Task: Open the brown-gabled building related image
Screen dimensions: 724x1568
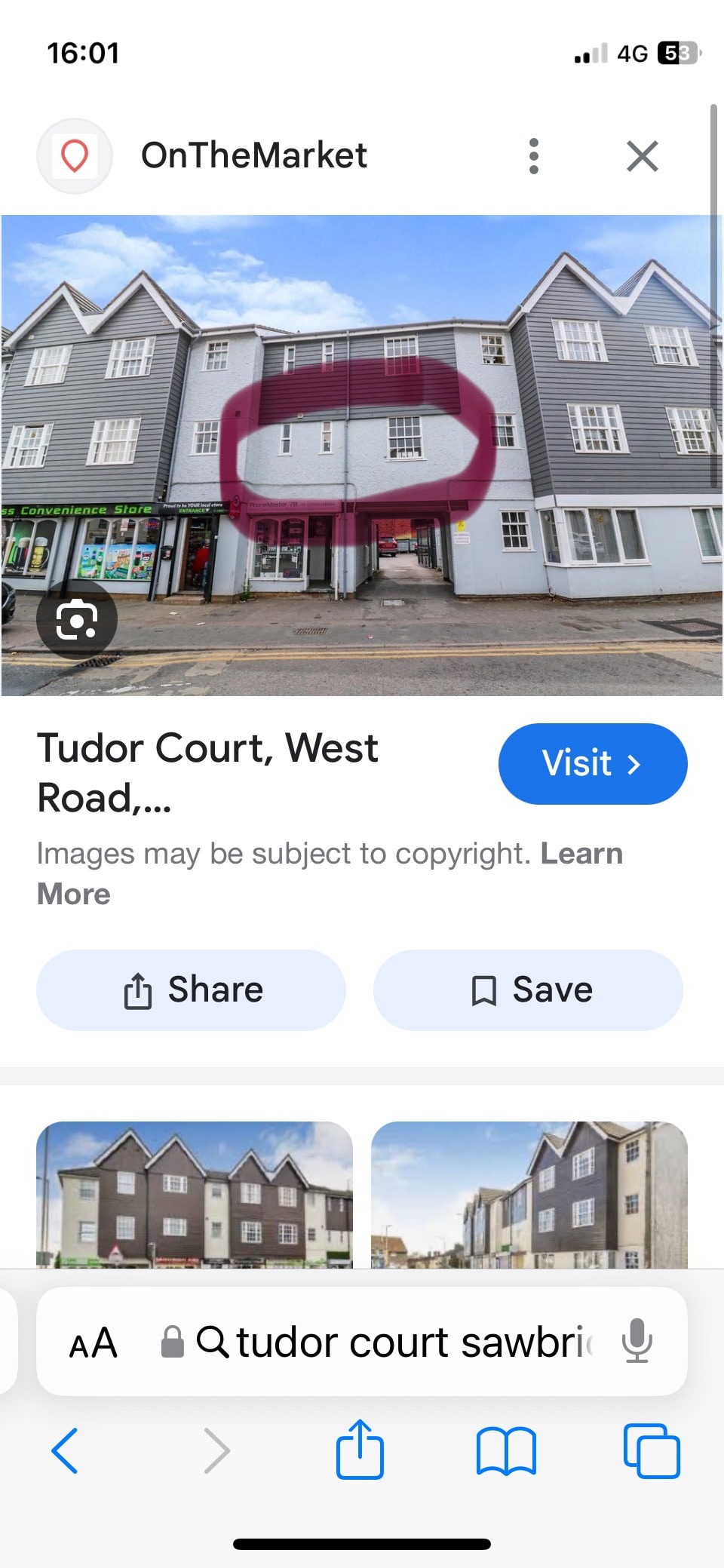Action: 195,1195
